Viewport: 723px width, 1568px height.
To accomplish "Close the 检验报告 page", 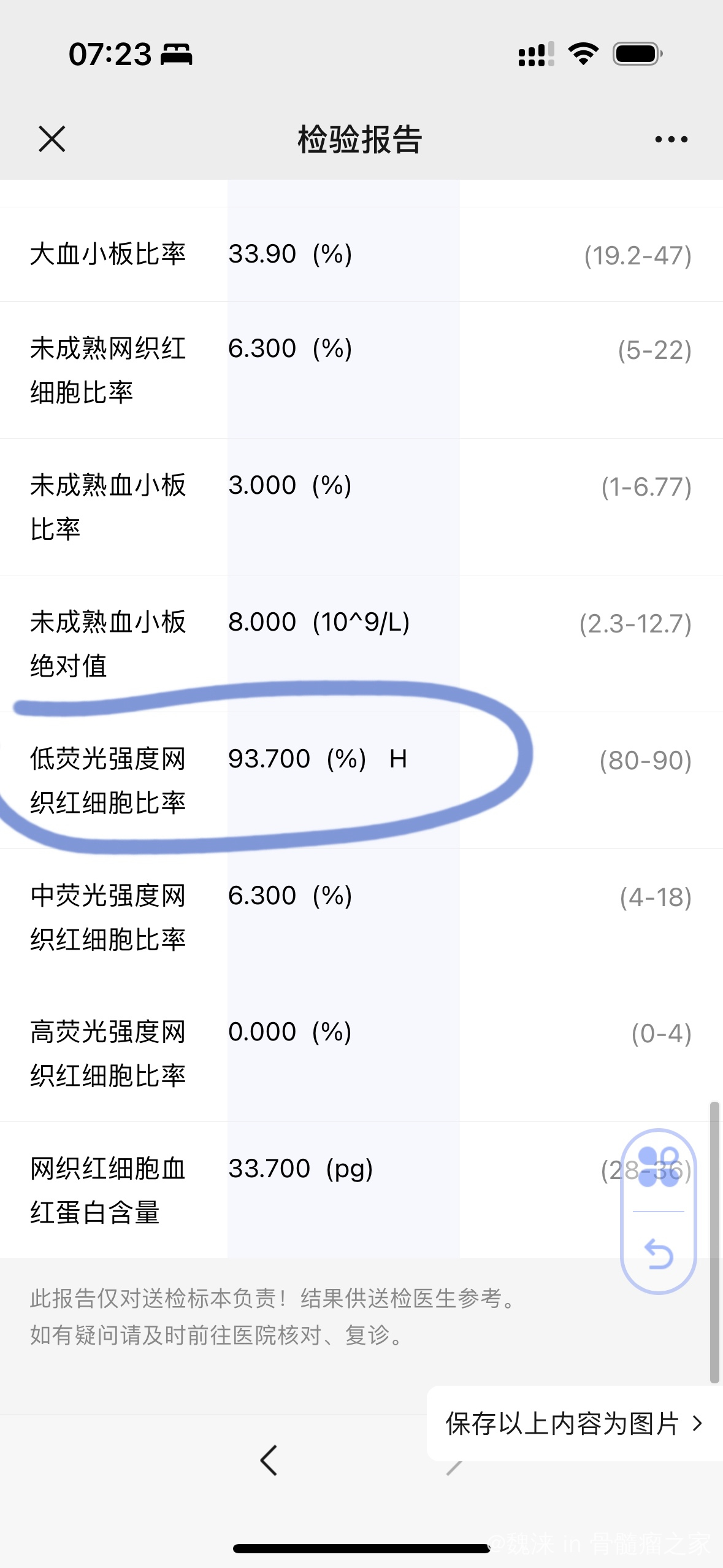I will 52,139.
